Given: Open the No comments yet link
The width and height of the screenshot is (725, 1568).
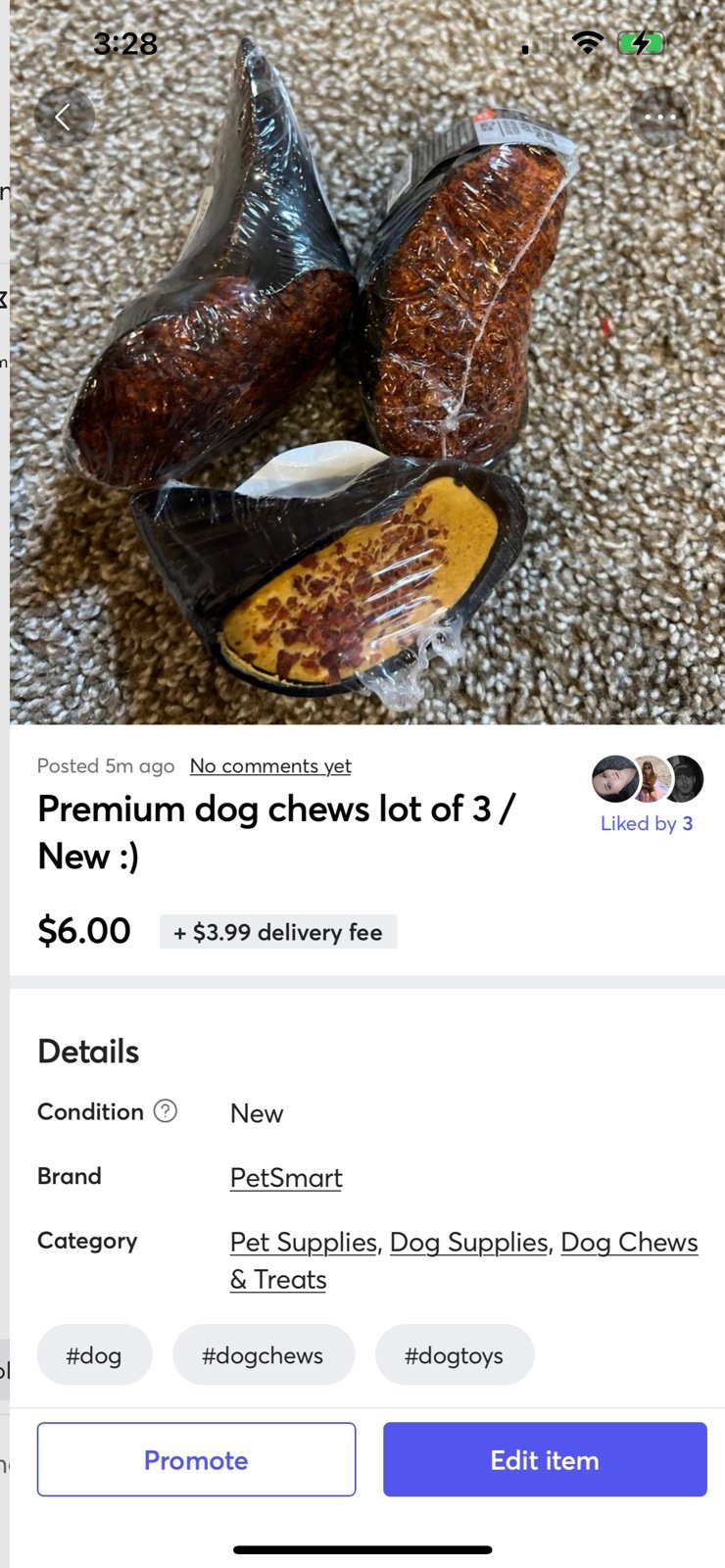Looking at the screenshot, I should (270, 766).
